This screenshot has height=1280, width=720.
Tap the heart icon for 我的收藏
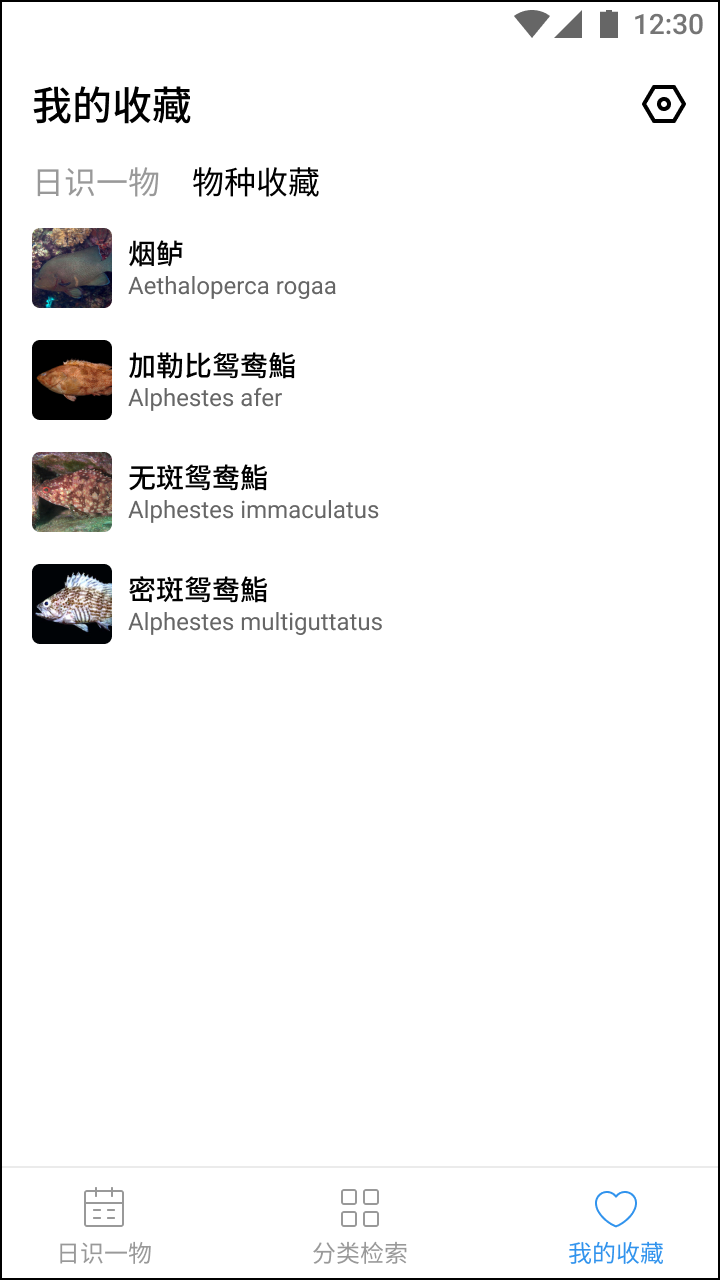click(614, 1207)
